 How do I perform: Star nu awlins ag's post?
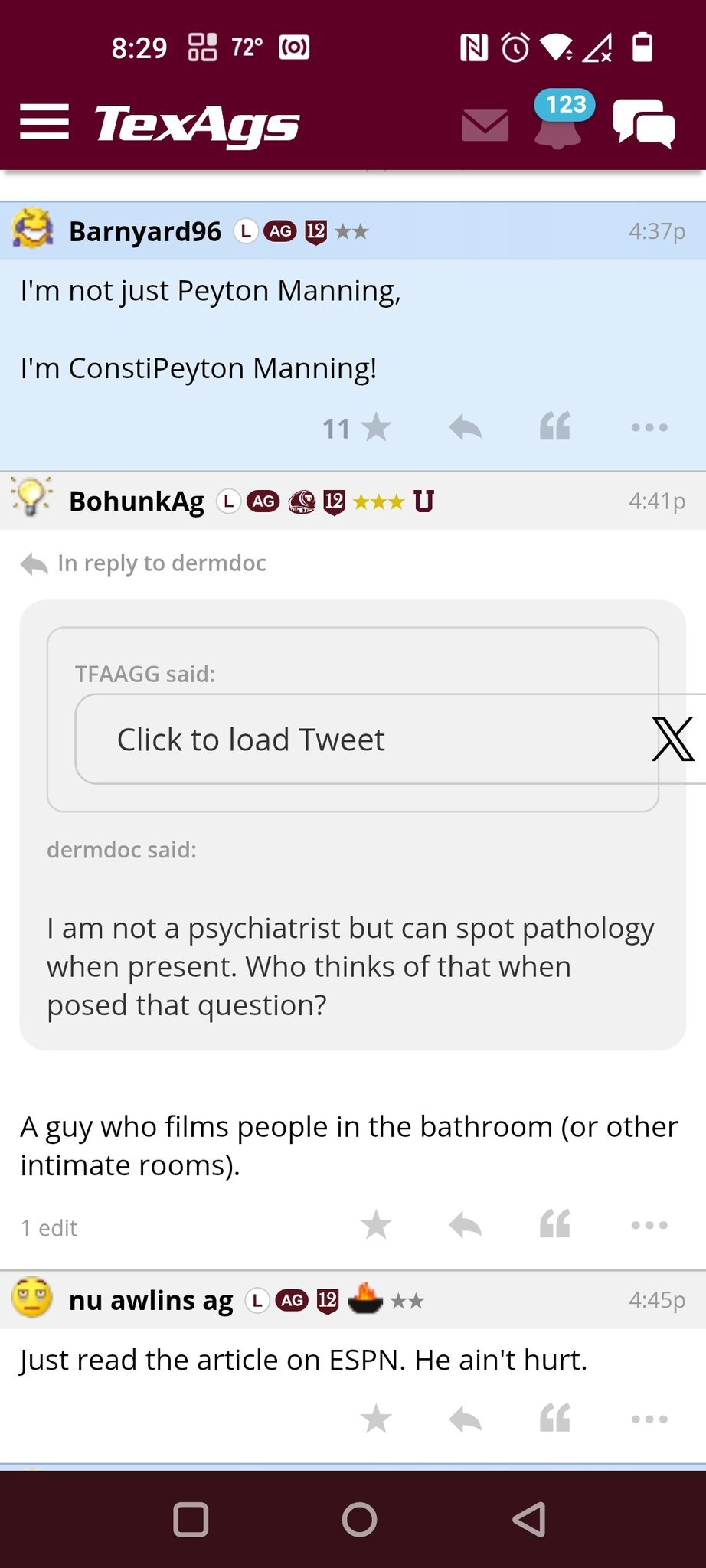point(376,1419)
